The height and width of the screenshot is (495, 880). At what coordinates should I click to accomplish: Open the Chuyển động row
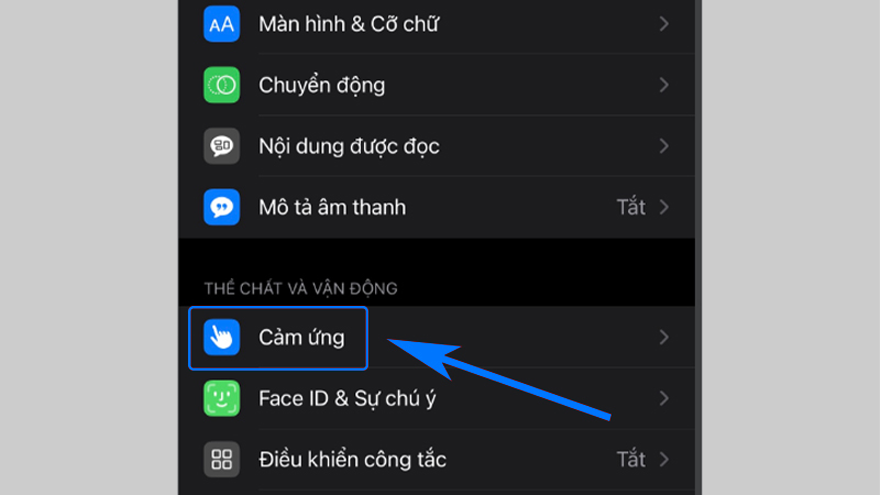click(321, 85)
